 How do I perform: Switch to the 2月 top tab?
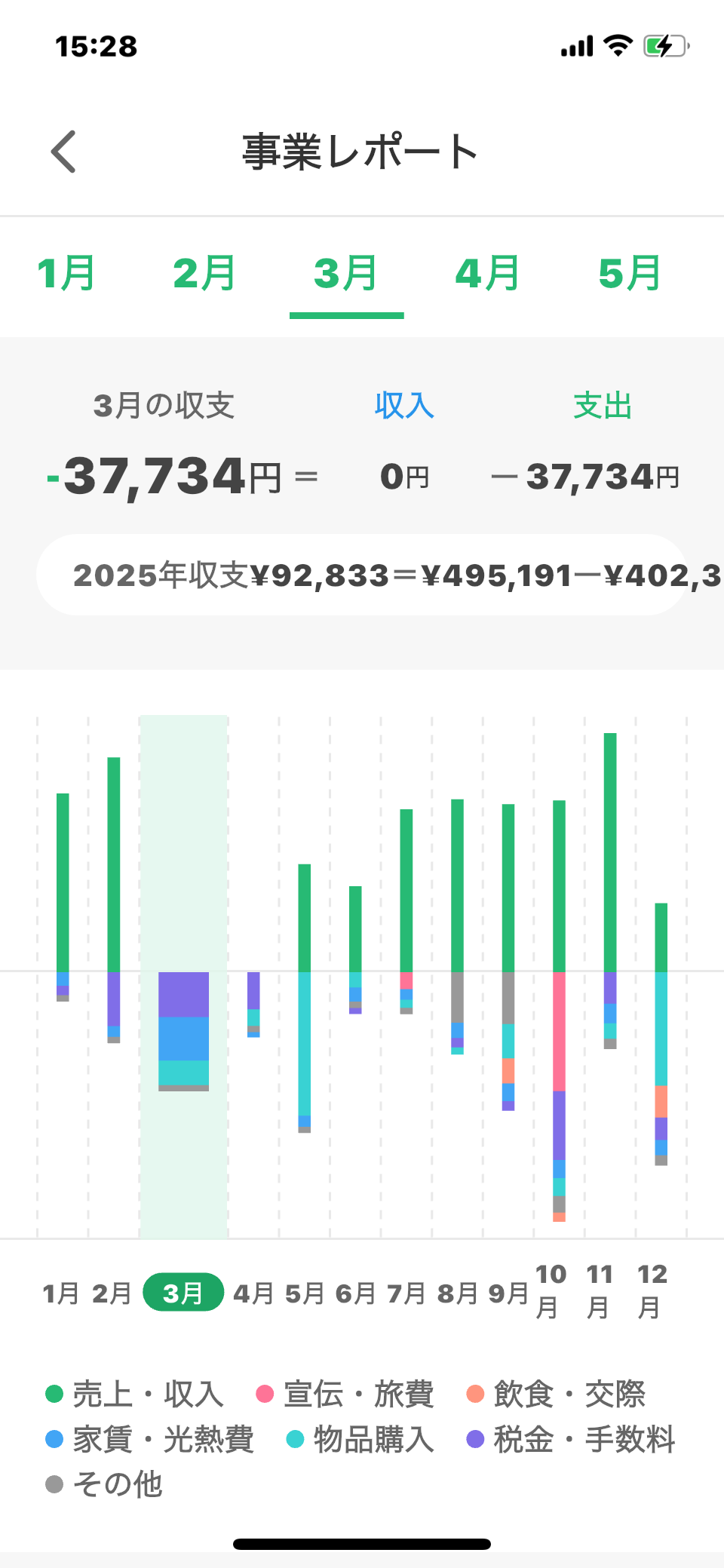coord(204,273)
